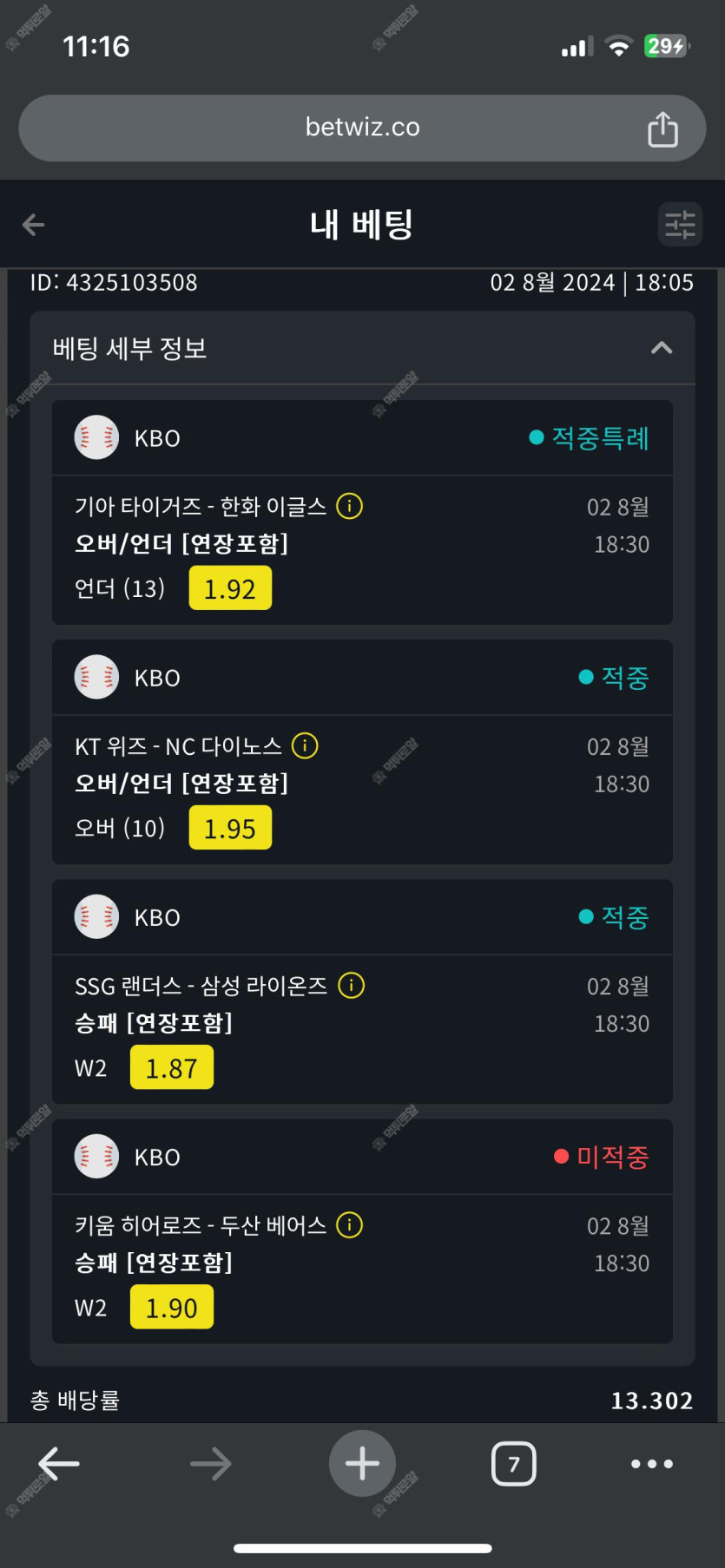This screenshot has width=725, height=1568.
Task: Go to the previous page in the browser
Action: pos(59,1464)
